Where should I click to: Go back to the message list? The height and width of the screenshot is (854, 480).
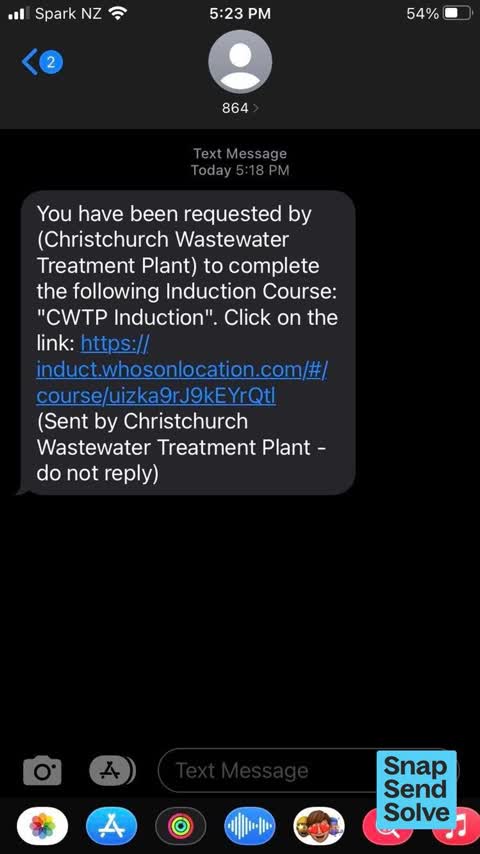coord(42,63)
